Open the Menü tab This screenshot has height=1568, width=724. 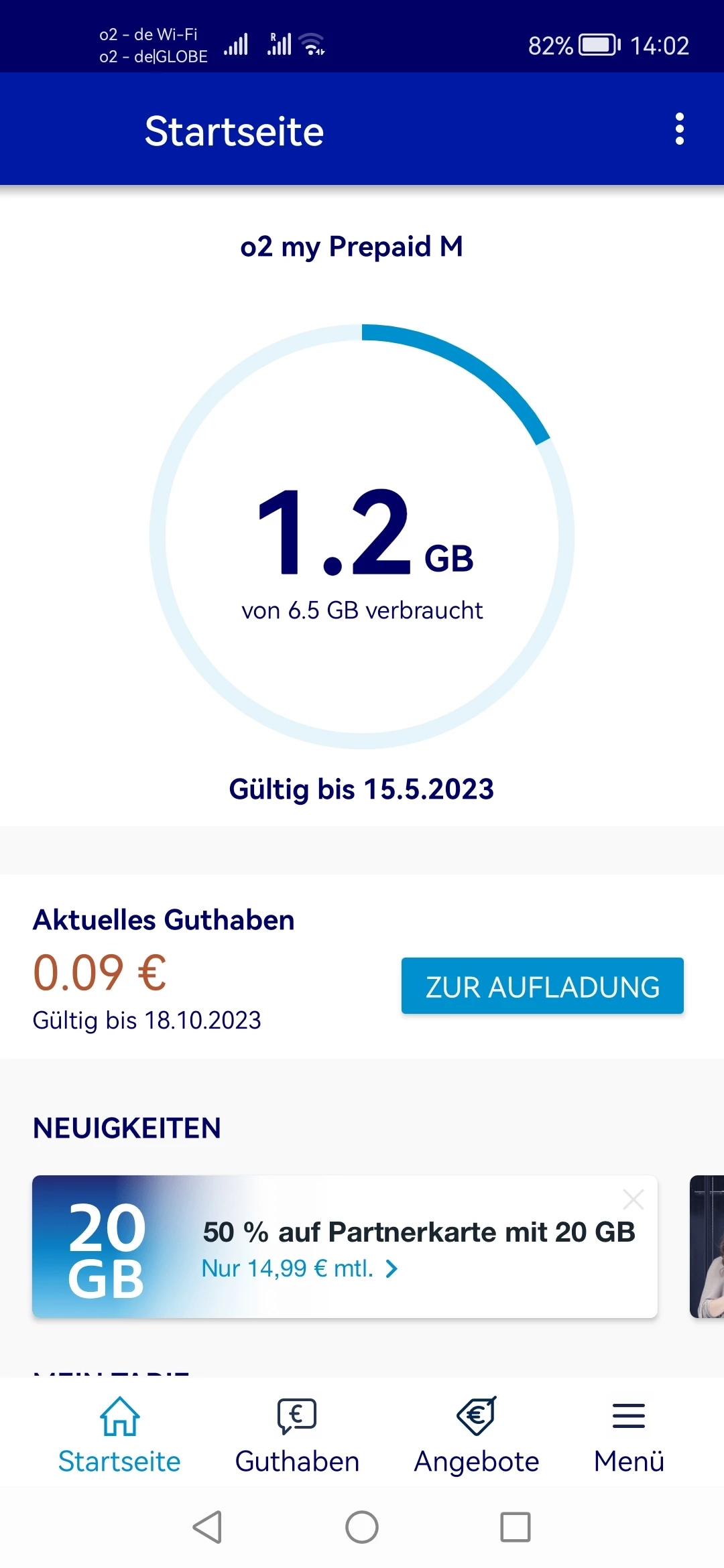click(629, 1435)
